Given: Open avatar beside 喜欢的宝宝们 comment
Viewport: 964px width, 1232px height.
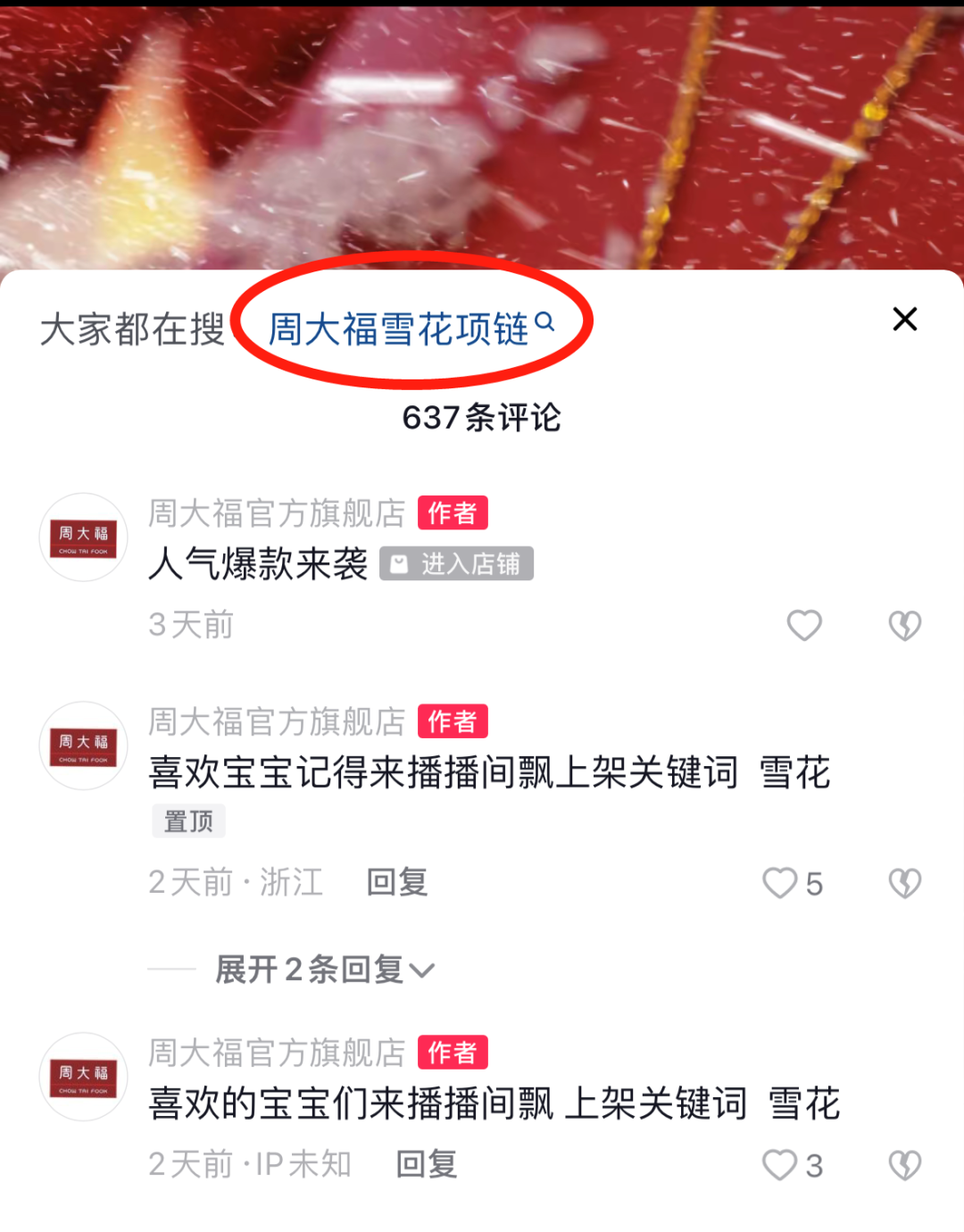Looking at the screenshot, I should [x=84, y=1077].
